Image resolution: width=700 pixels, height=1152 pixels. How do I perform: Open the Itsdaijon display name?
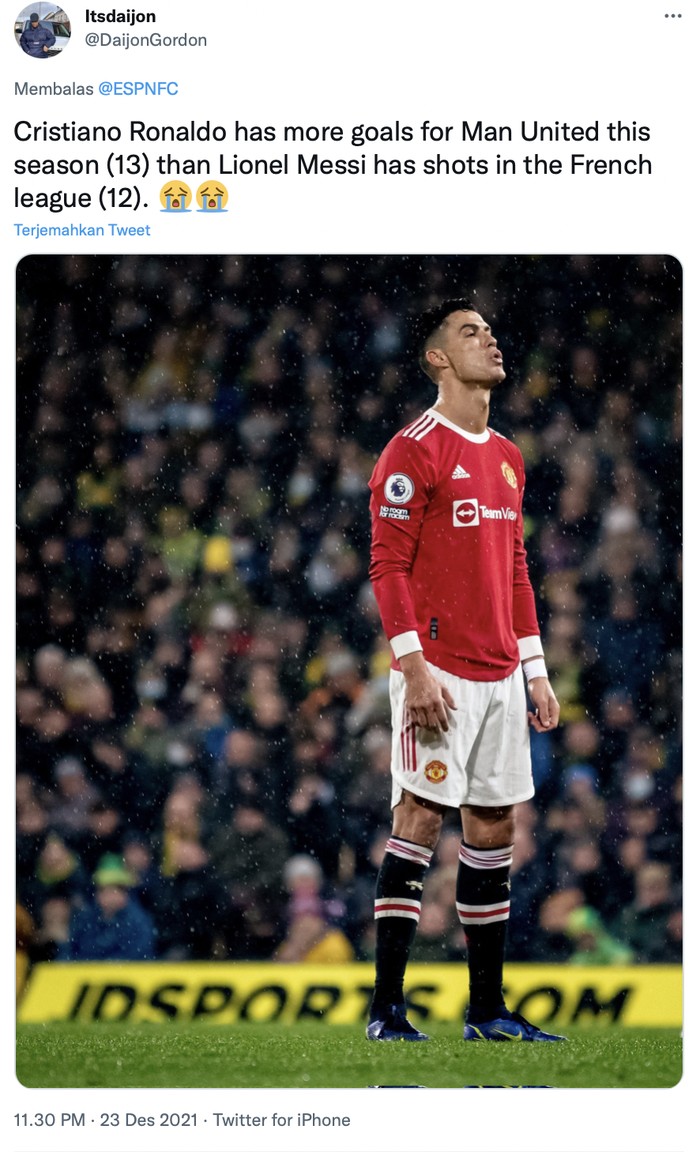120,17
